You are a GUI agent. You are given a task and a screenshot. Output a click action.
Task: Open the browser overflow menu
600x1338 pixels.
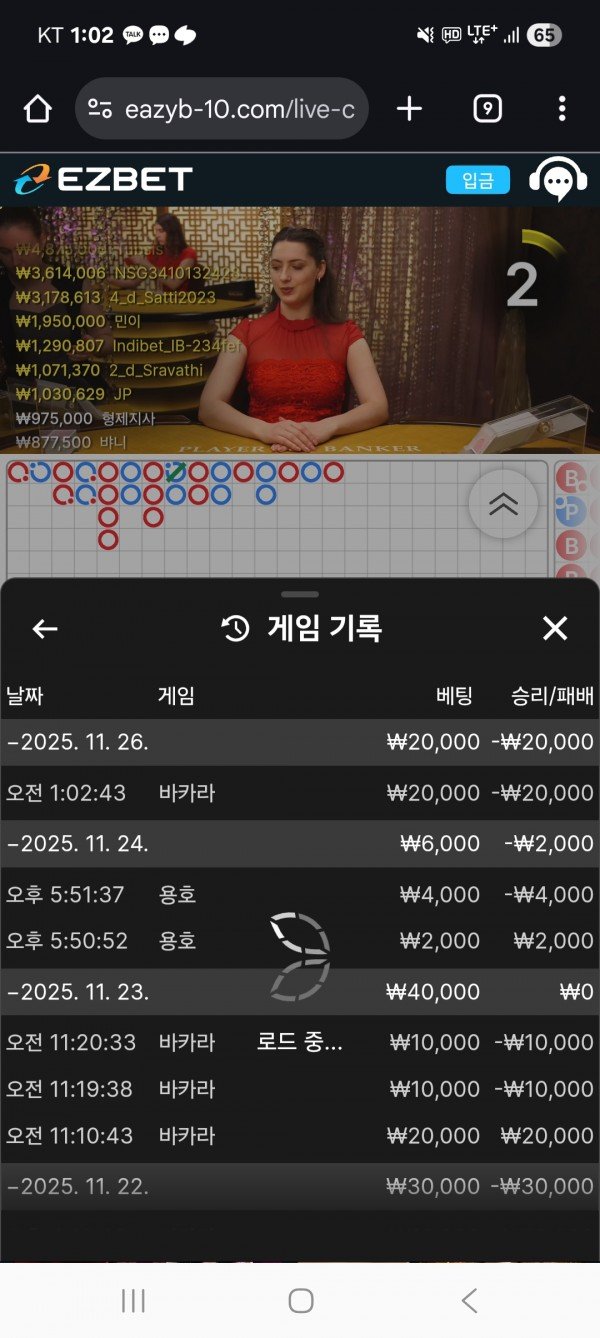[562, 109]
